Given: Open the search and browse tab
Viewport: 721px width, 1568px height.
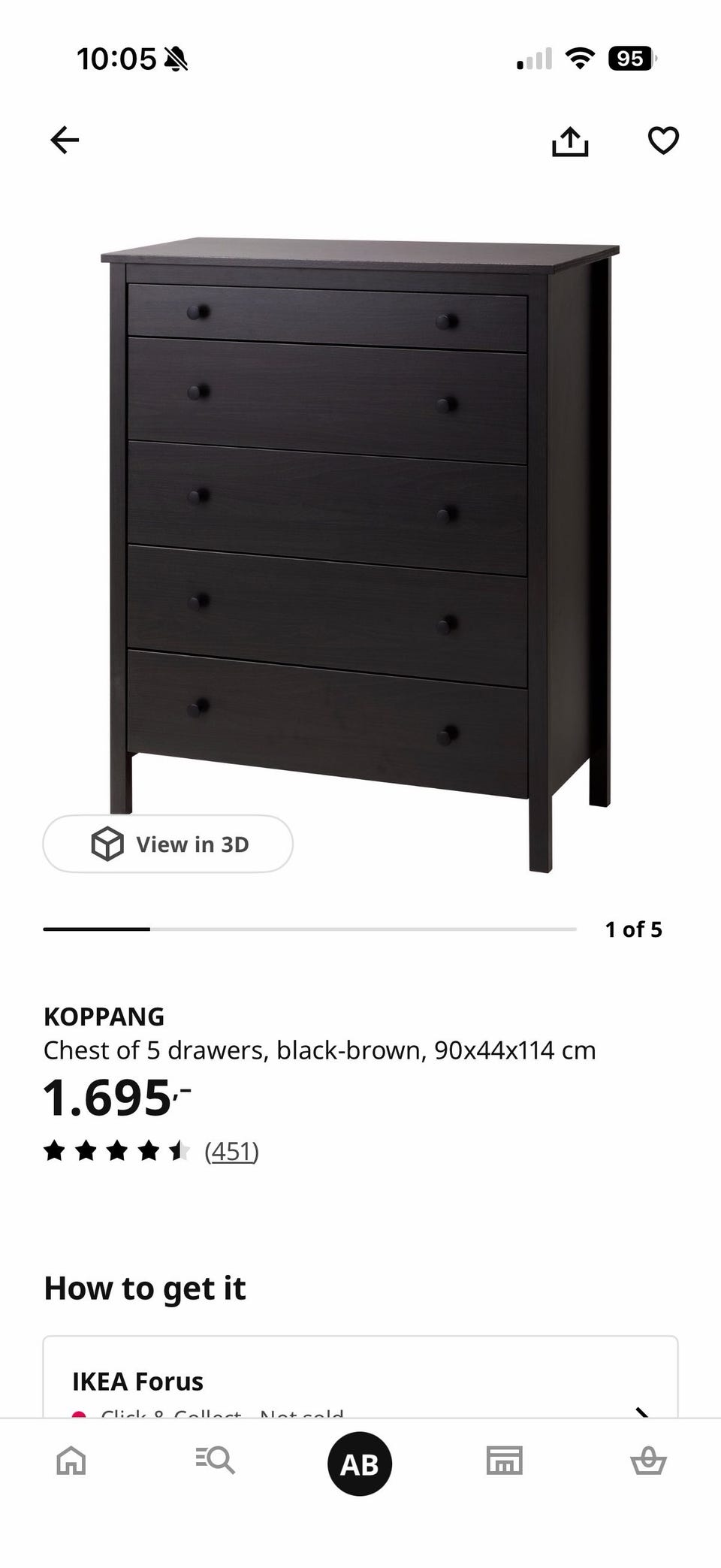Looking at the screenshot, I should pyautogui.click(x=216, y=1461).
